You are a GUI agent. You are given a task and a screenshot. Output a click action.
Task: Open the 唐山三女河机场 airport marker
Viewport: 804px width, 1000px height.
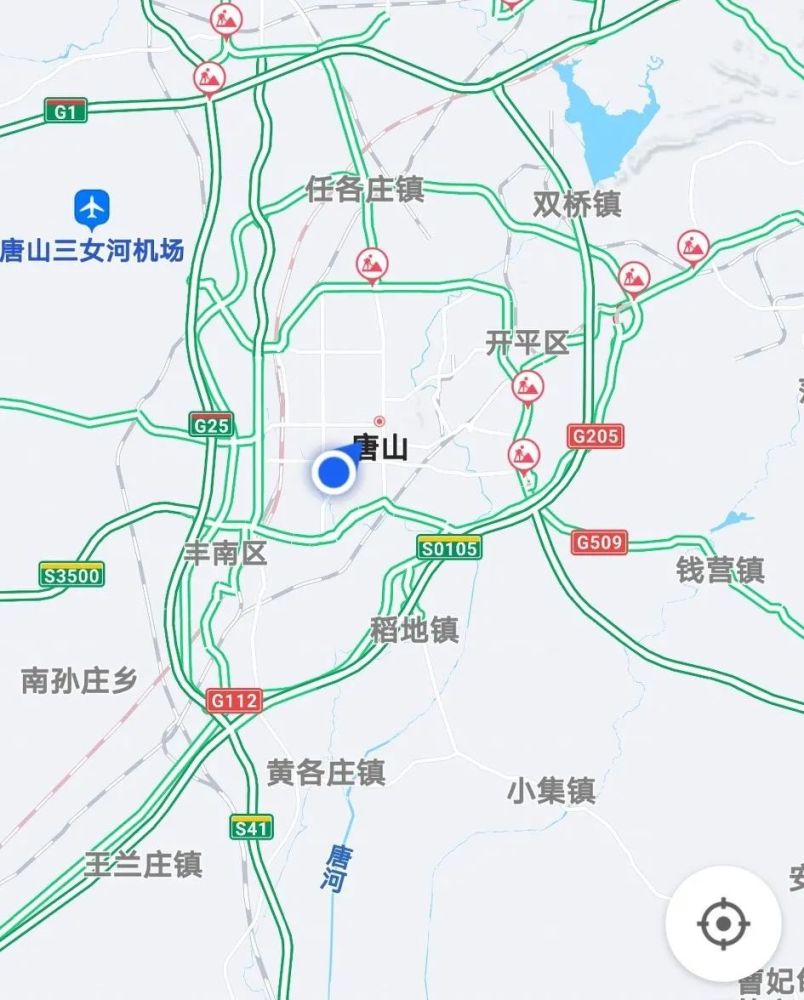92,209
